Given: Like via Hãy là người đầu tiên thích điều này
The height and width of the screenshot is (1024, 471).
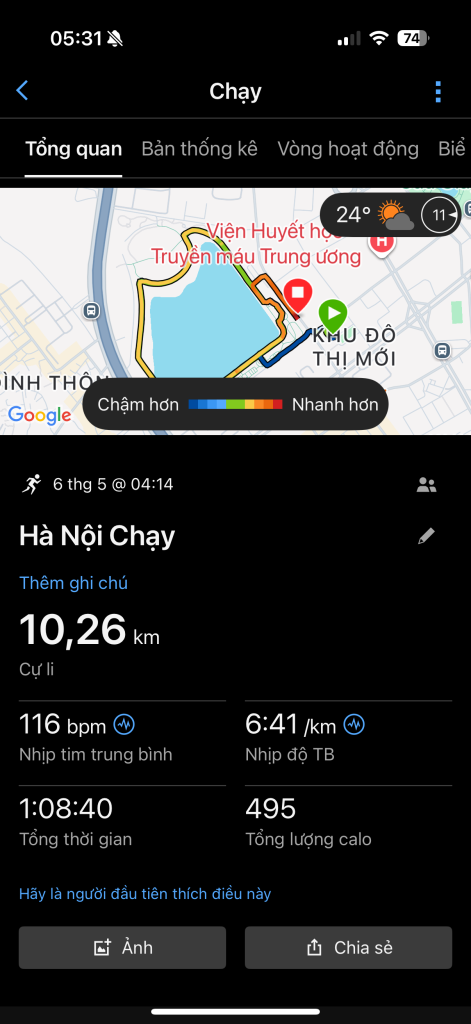Looking at the screenshot, I should [144, 893].
